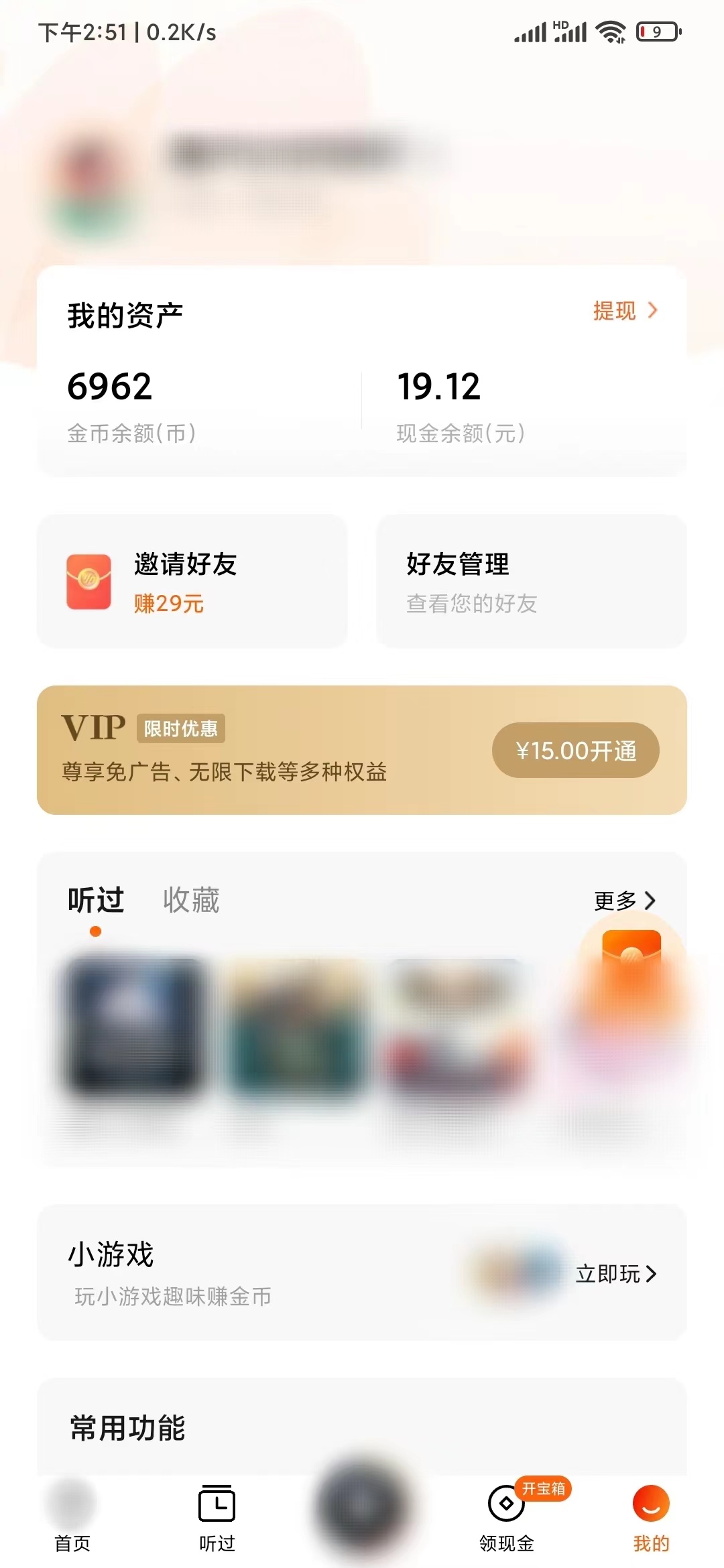
Task: Expand 更多 to see full listening history
Action: (617, 901)
